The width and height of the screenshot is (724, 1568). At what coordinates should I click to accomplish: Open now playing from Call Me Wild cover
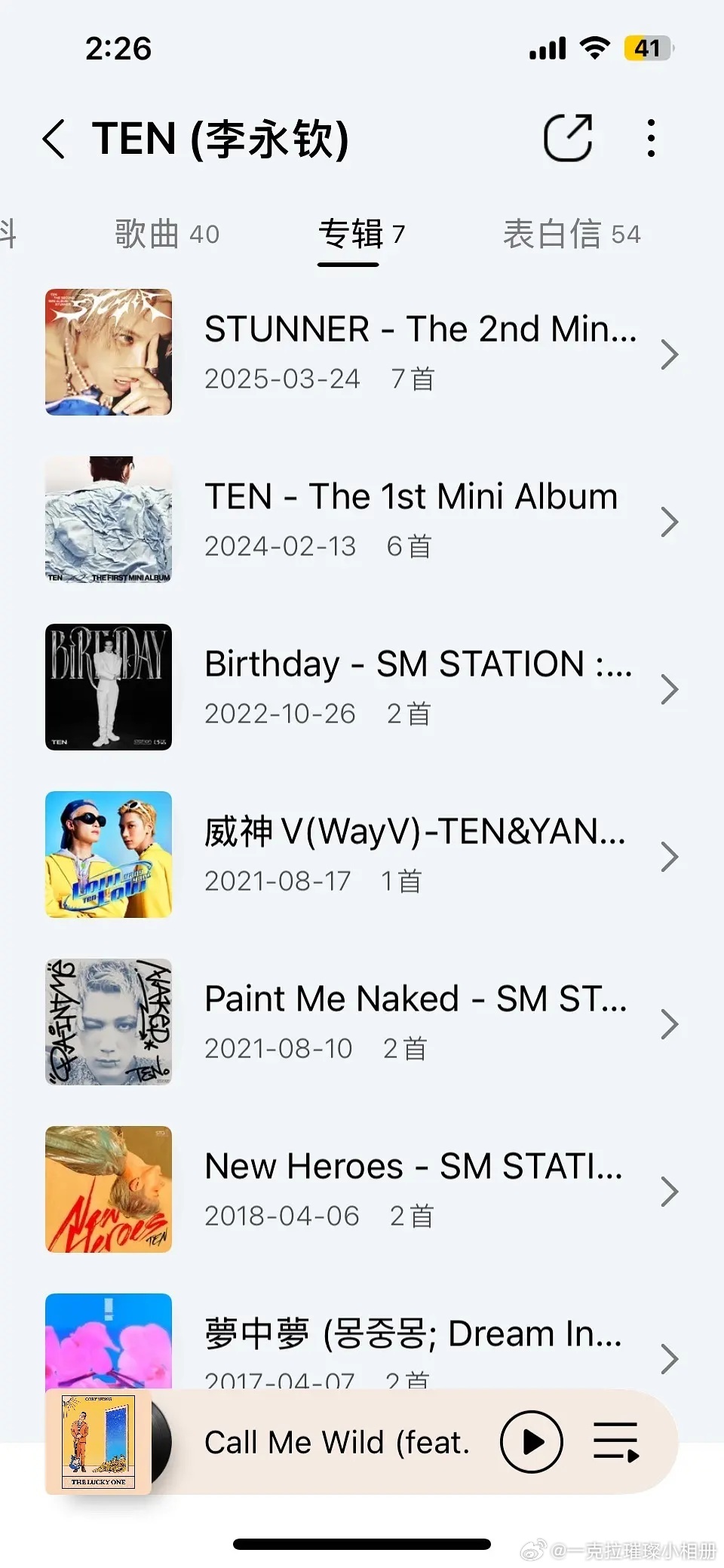(x=99, y=1442)
